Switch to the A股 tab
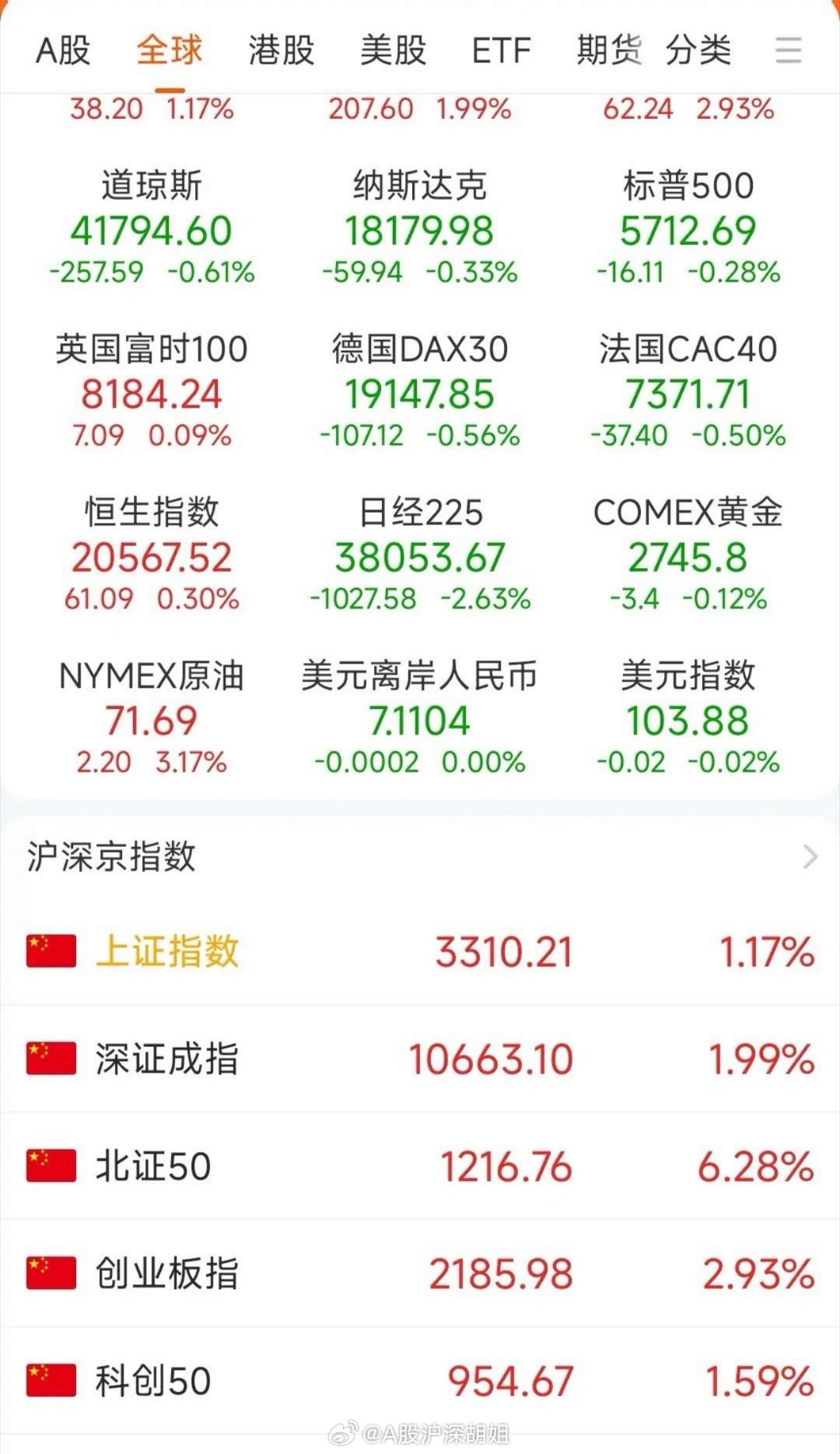The height and width of the screenshot is (1454, 840). click(64, 51)
